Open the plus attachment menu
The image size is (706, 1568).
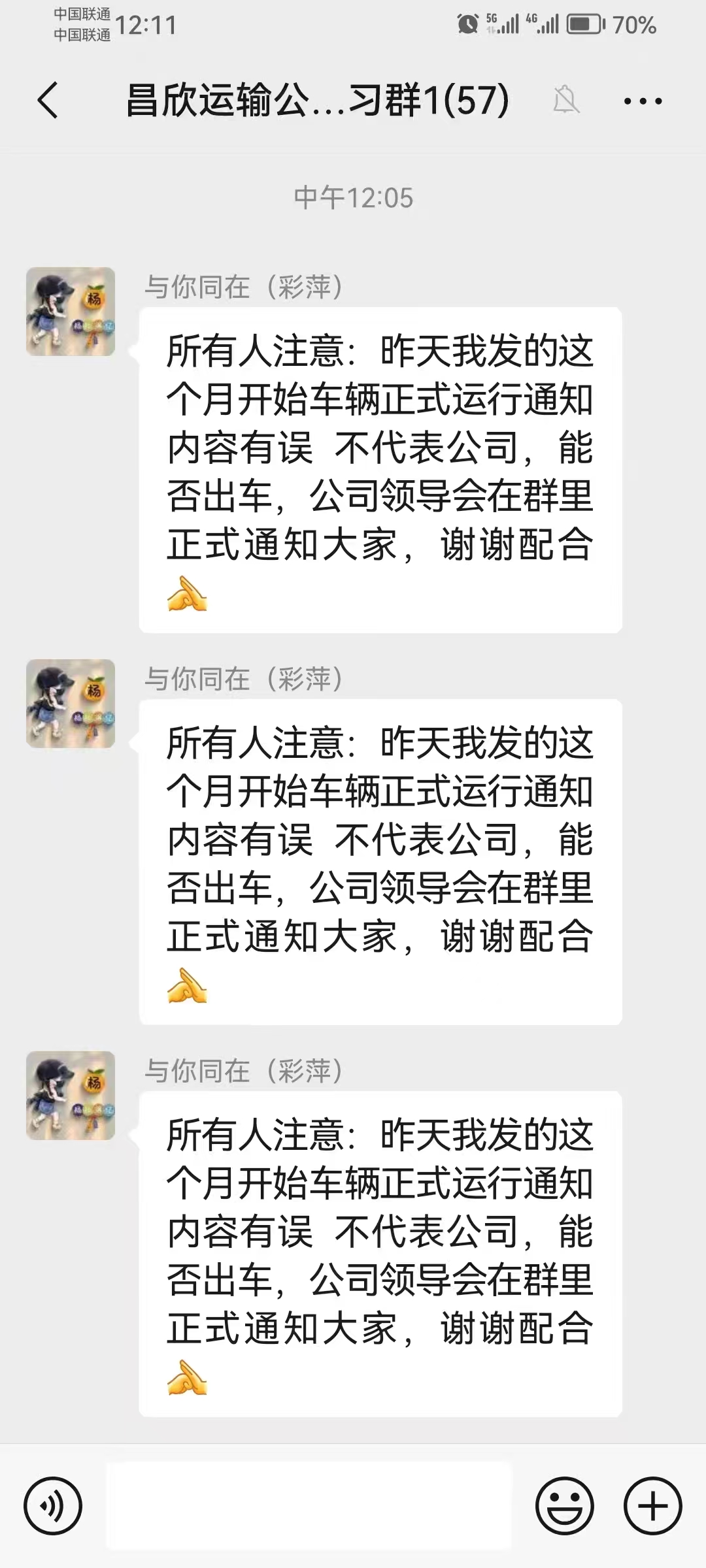point(652,1506)
